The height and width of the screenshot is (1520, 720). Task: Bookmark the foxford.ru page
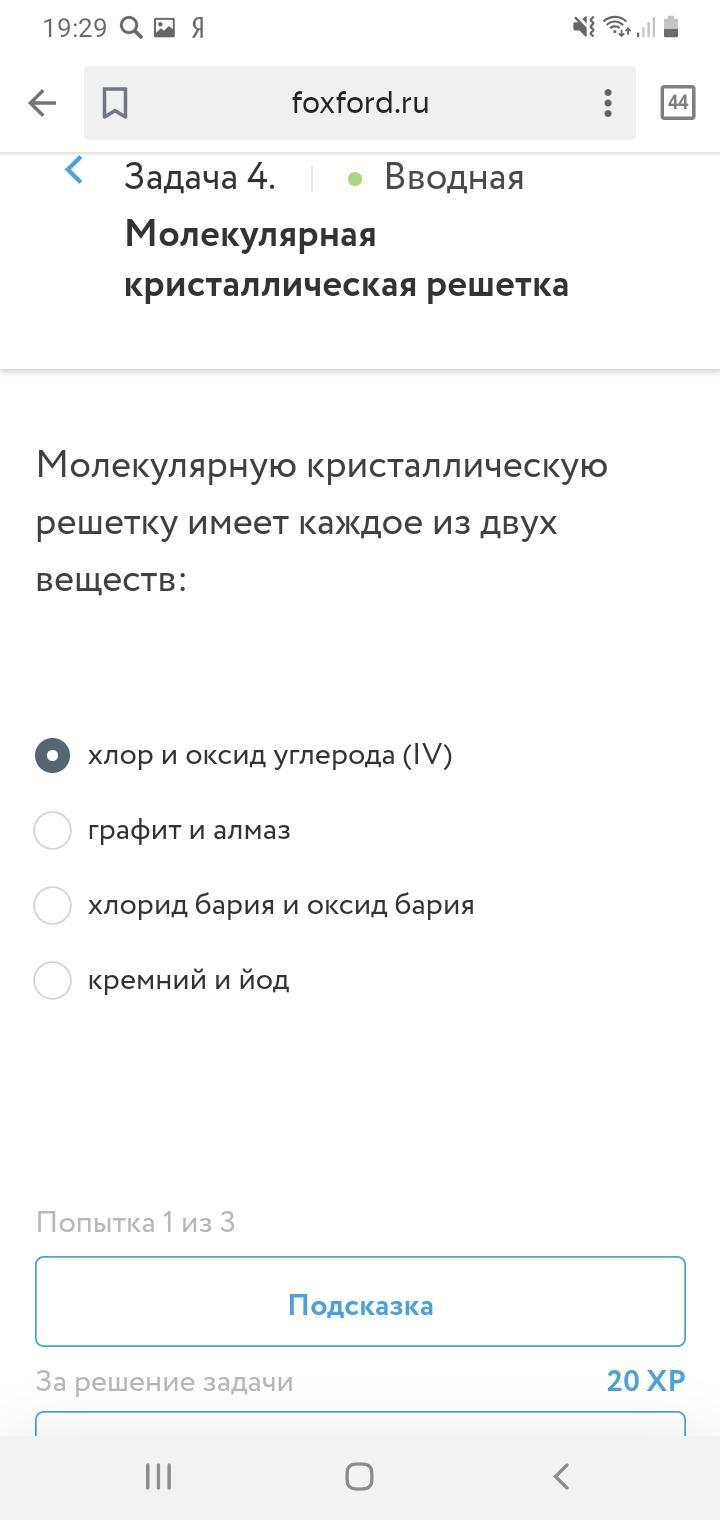point(115,103)
